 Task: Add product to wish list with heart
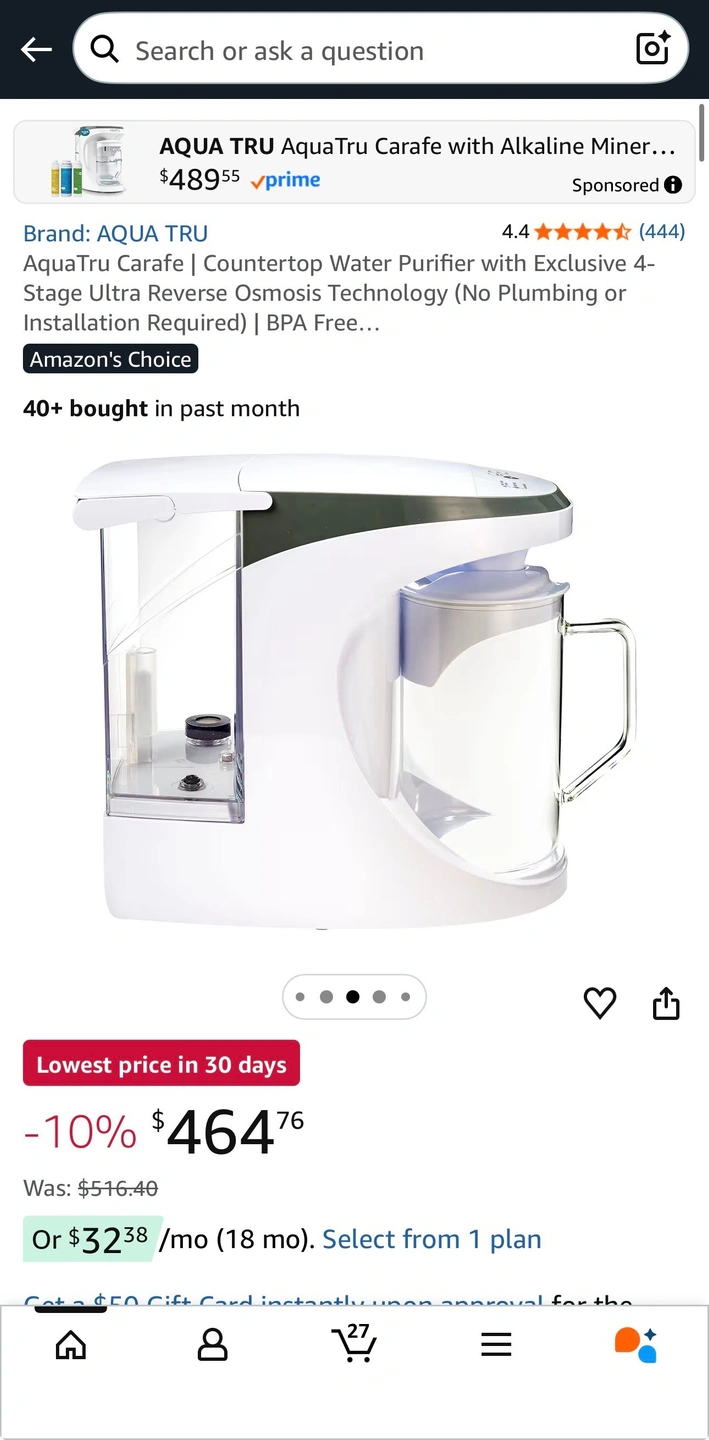600,1002
